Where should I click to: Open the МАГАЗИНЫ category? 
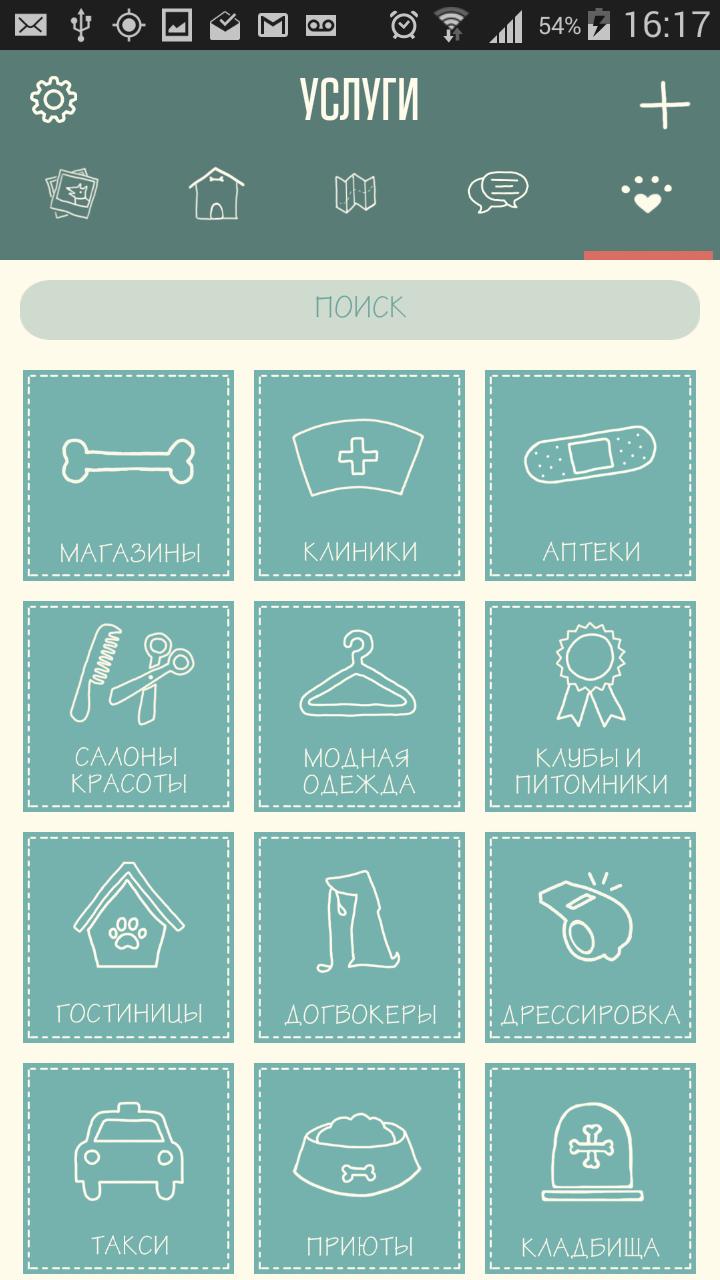(129, 476)
